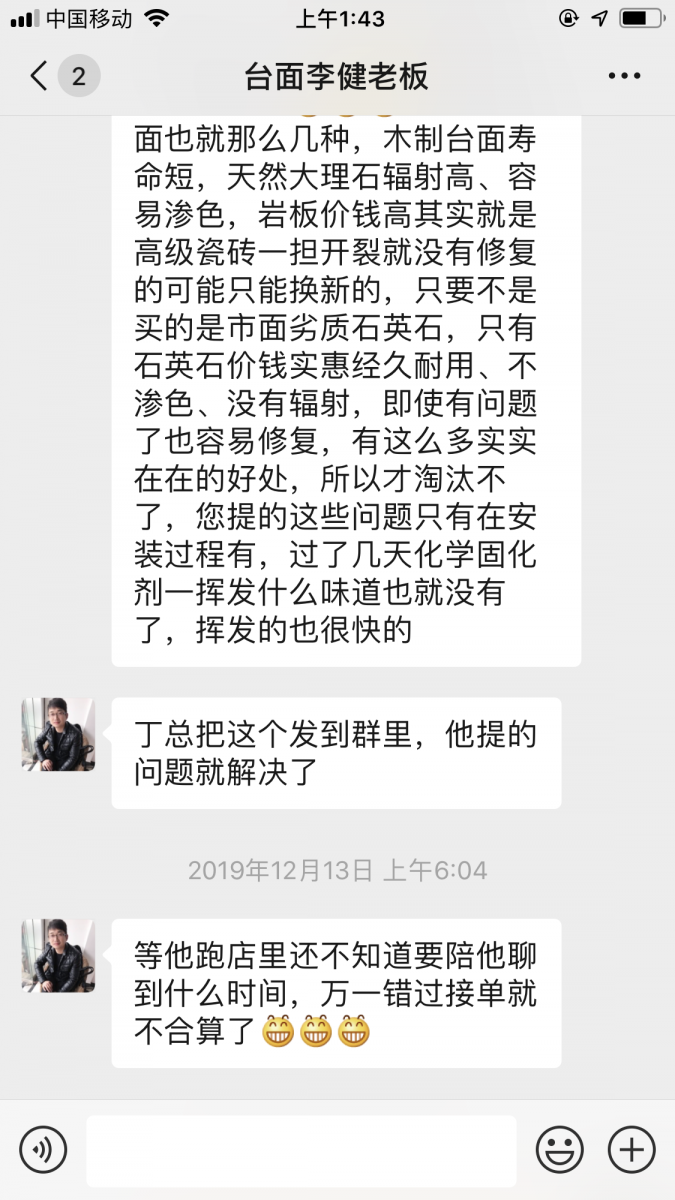
Task: Open the plus attachment menu
Action: (x=632, y=1150)
